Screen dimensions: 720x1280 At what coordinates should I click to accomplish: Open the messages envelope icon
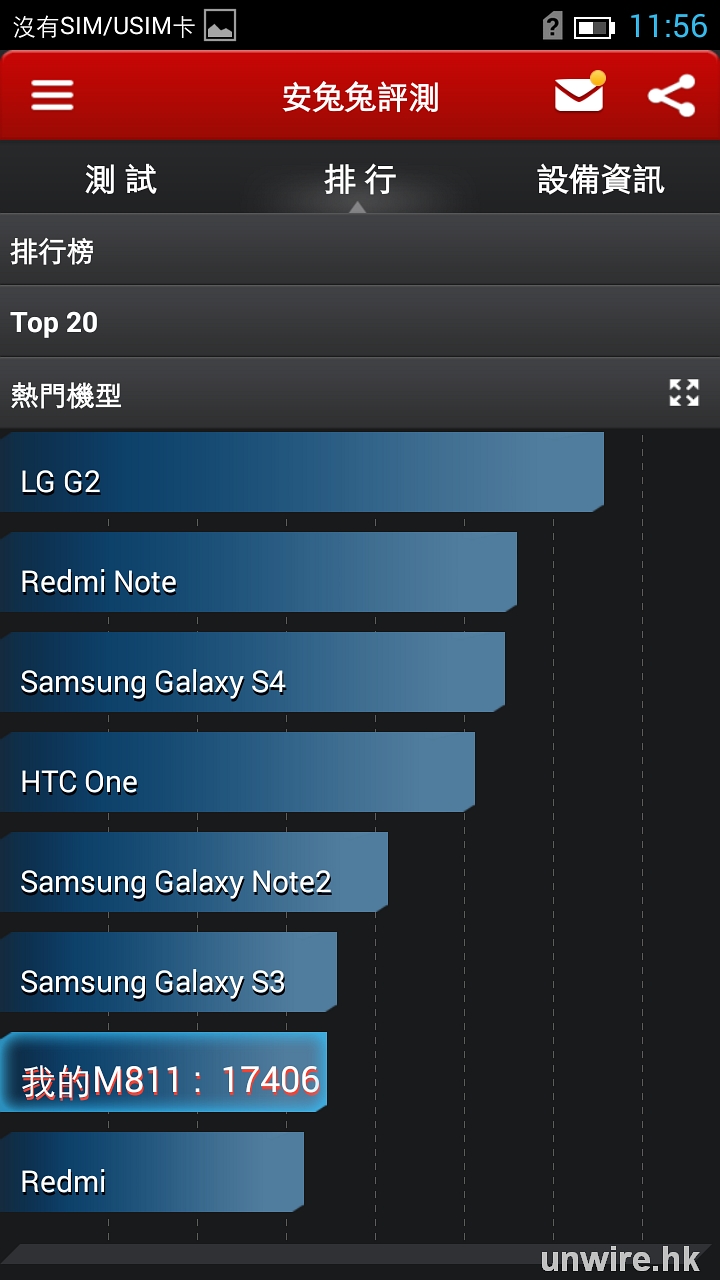[579, 95]
